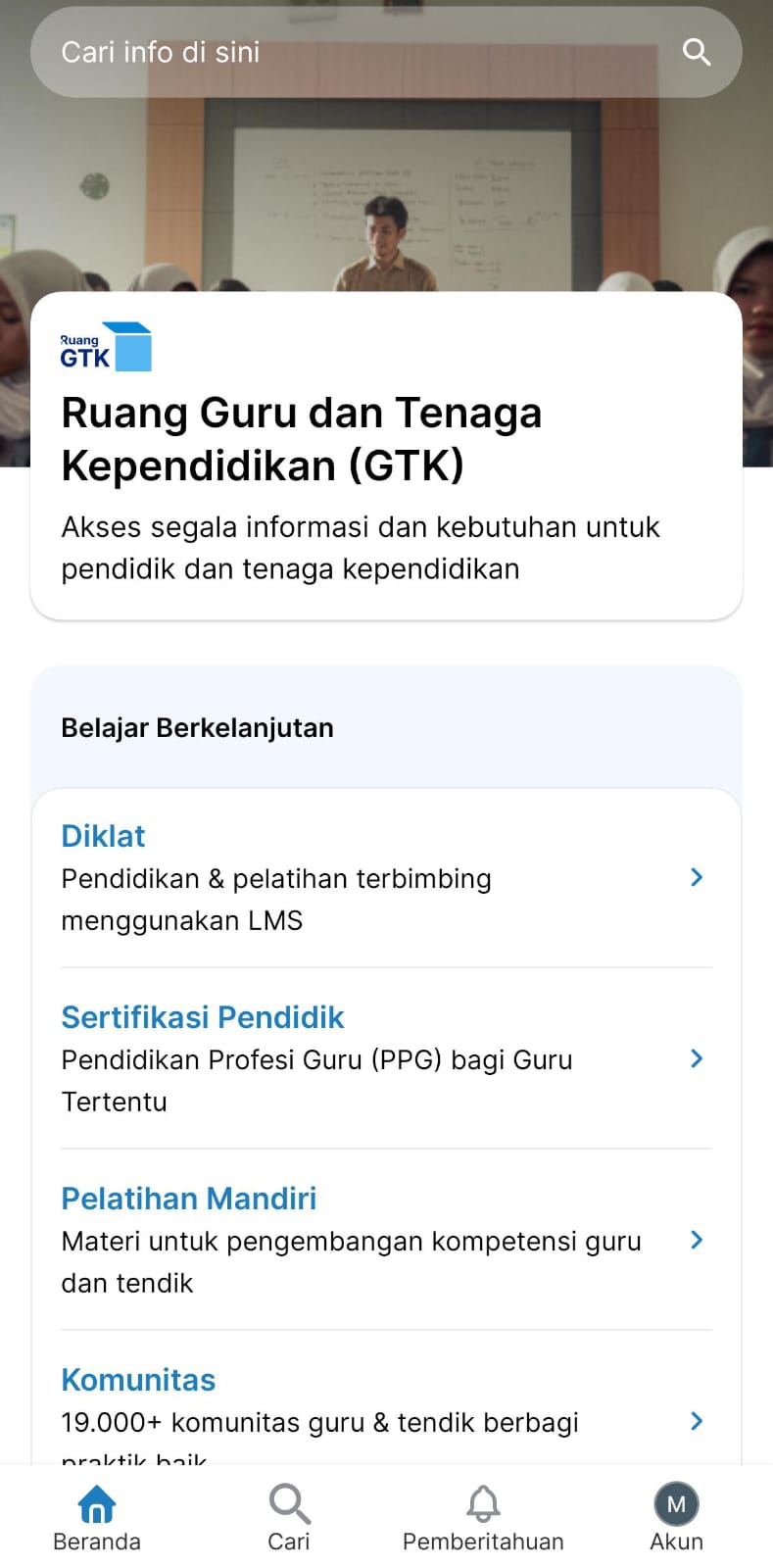Switch to the Beranda tab
The height and width of the screenshot is (1568, 773).
(x=97, y=1517)
